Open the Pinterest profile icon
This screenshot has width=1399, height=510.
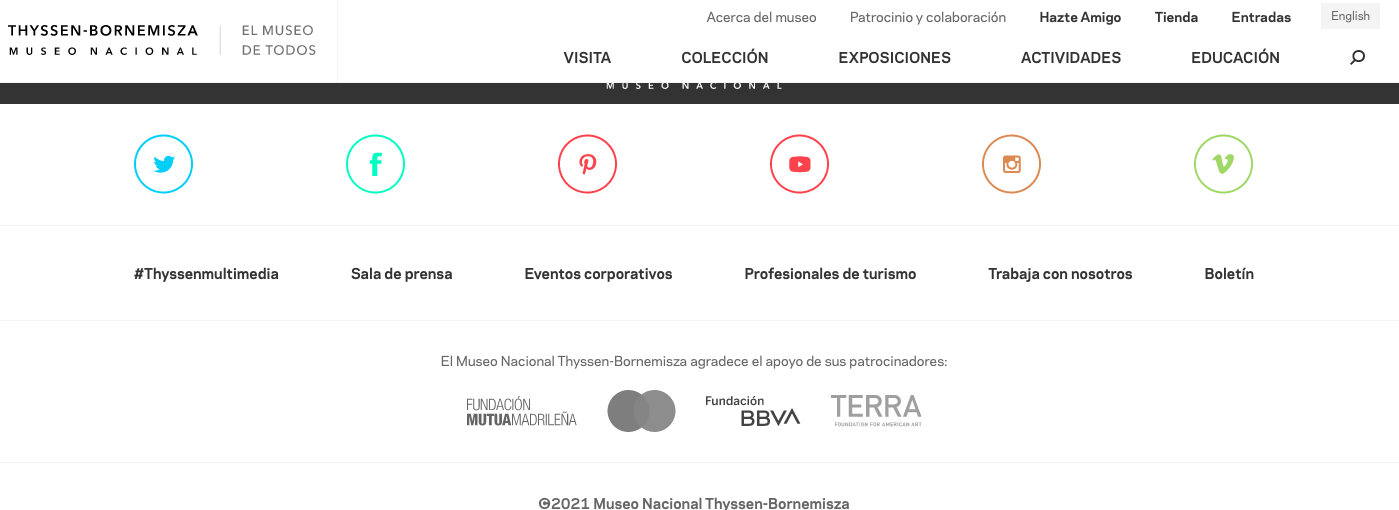587,164
